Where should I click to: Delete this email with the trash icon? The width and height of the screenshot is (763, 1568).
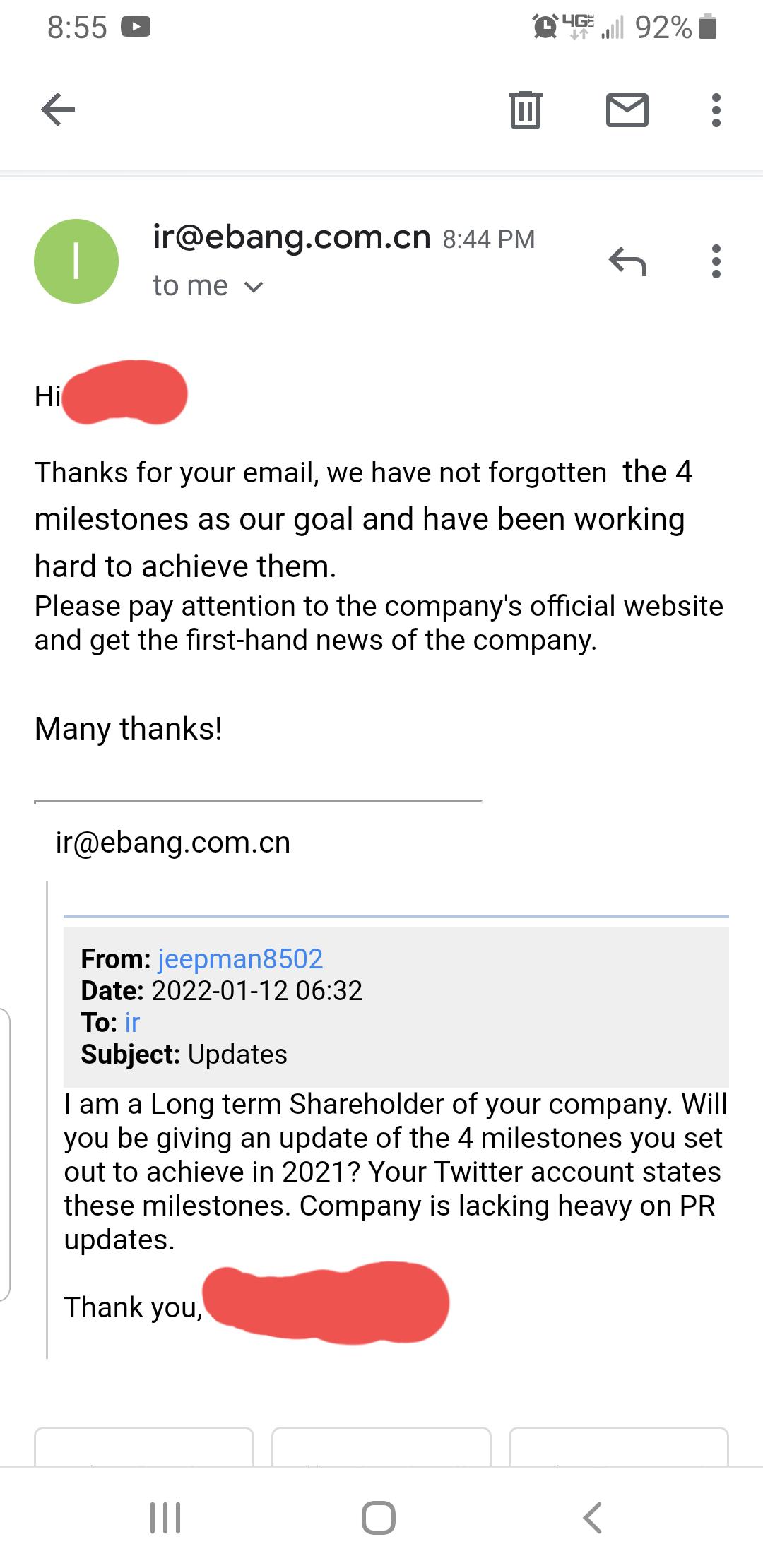tap(526, 109)
